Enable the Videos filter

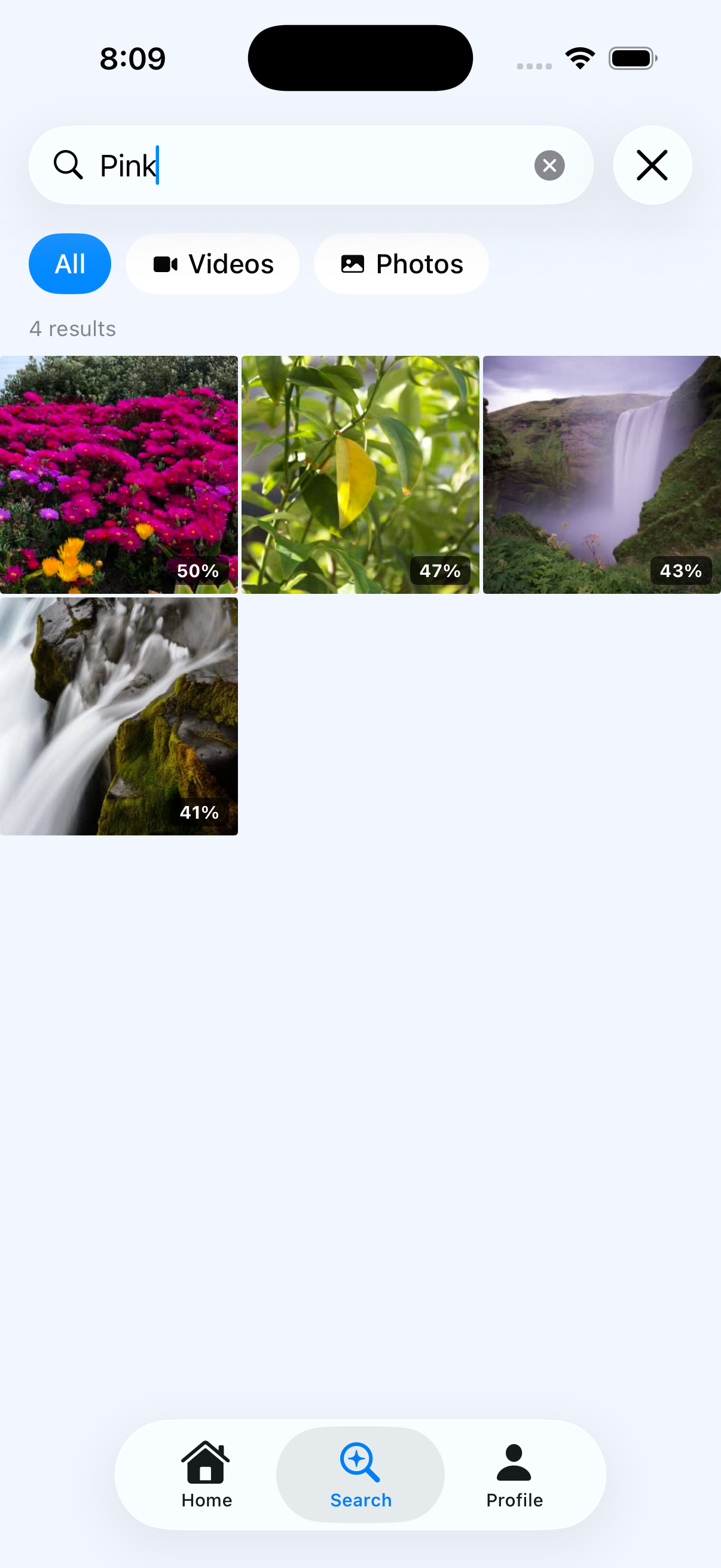(212, 264)
